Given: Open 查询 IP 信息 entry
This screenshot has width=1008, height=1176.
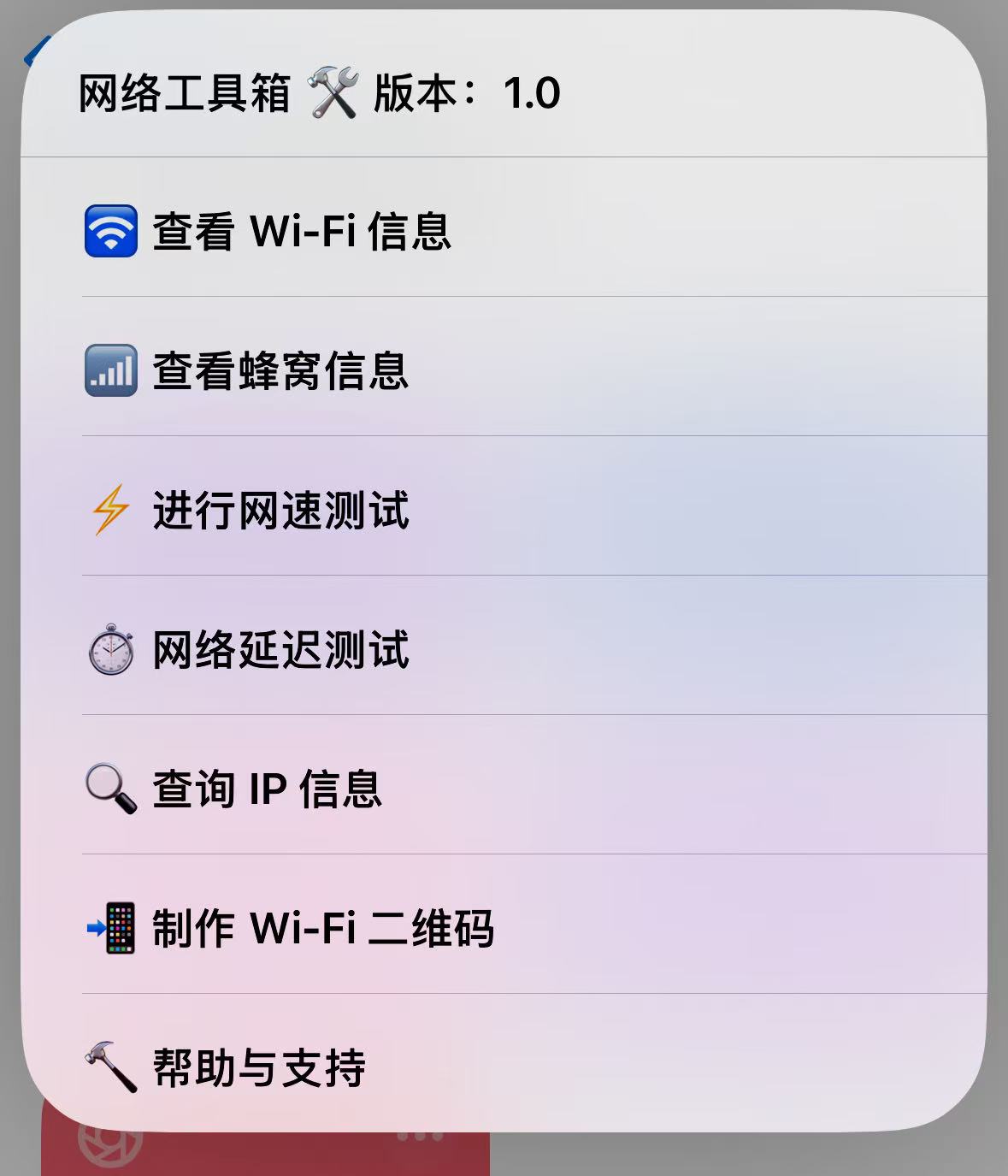Looking at the screenshot, I should coord(267,789).
